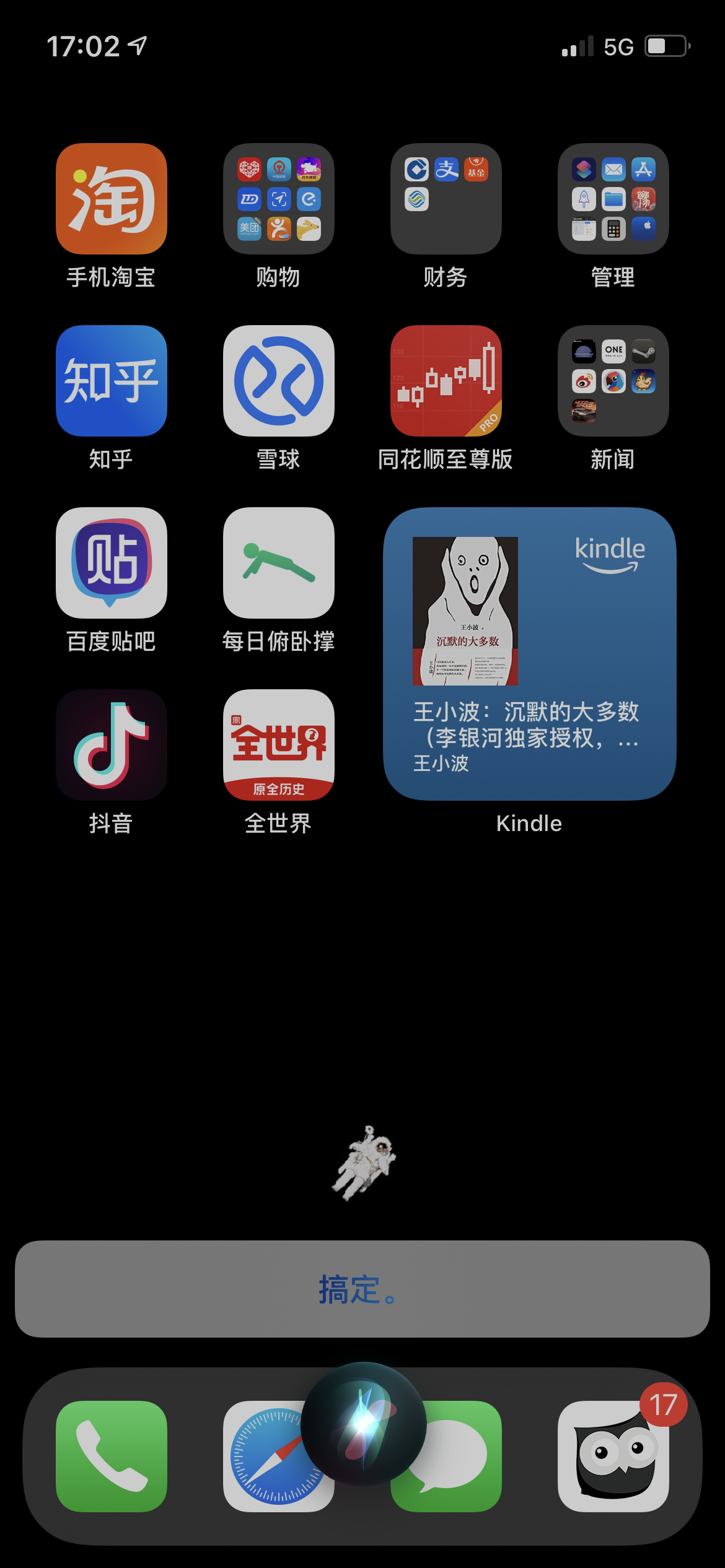Open the 购物 folder

(x=279, y=199)
